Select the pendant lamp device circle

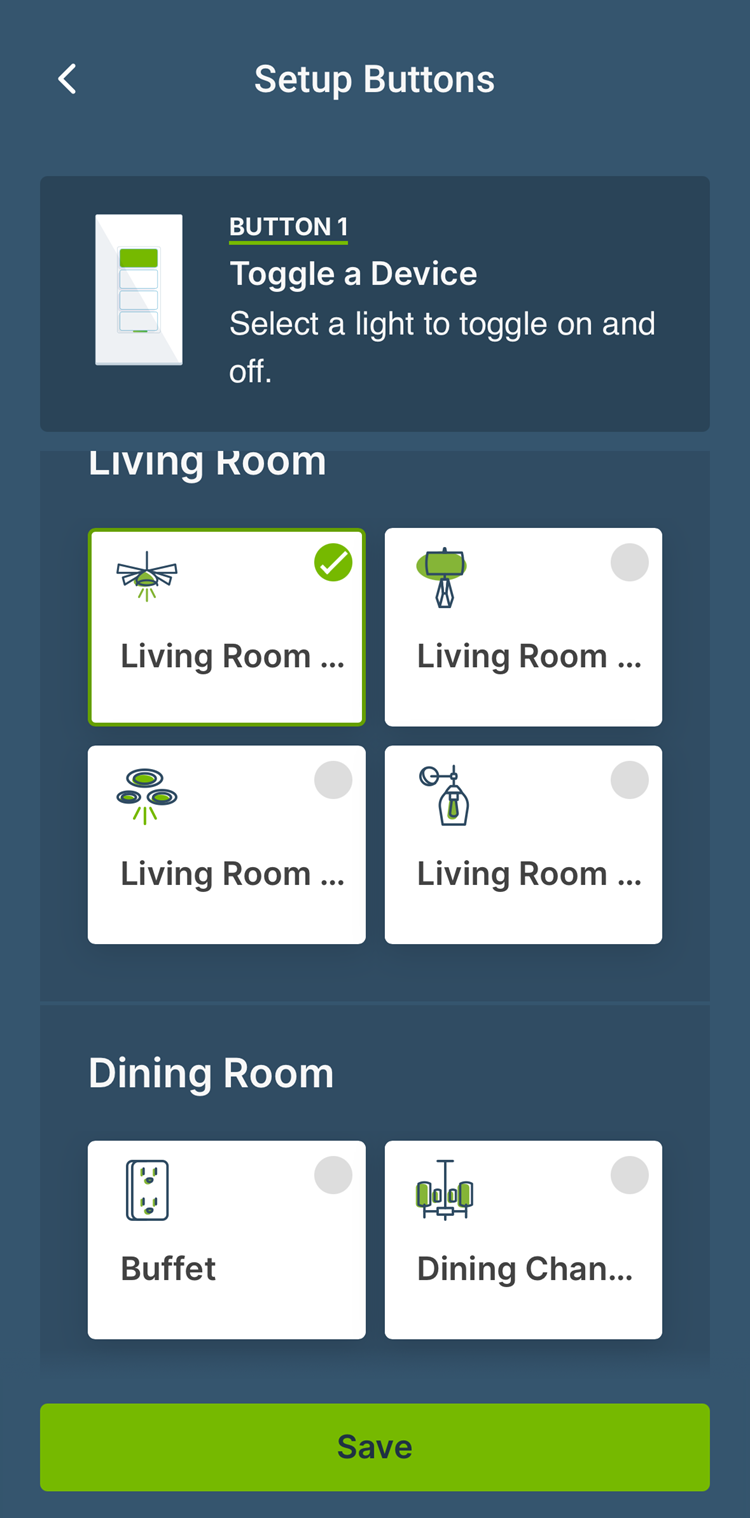coord(630,562)
